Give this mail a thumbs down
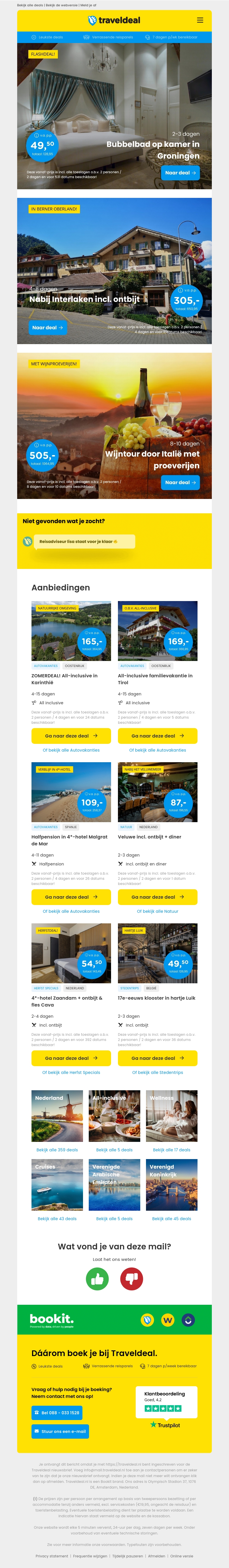 [x=131, y=1278]
